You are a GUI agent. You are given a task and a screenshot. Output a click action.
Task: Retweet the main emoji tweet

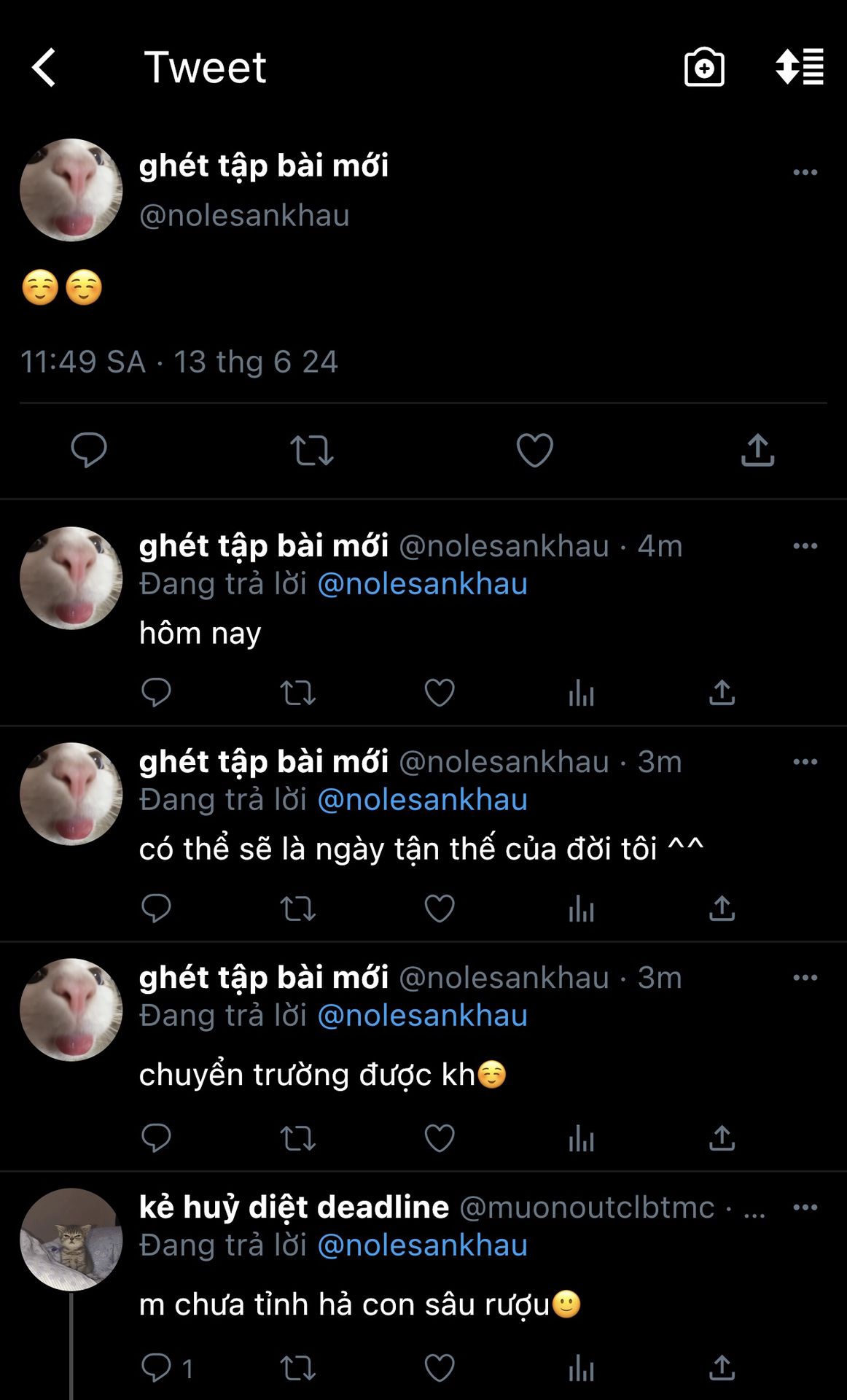(312, 450)
